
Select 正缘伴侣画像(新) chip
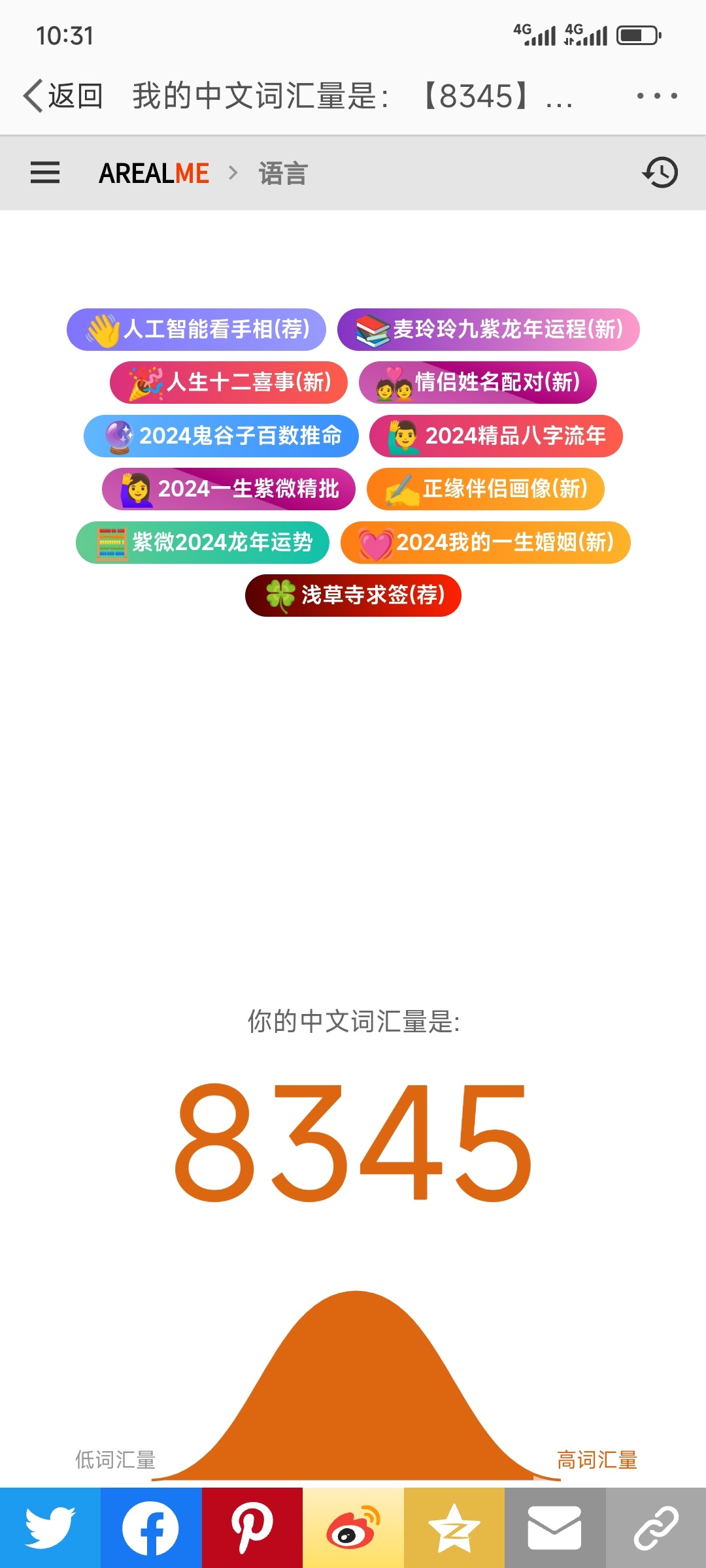click(486, 489)
